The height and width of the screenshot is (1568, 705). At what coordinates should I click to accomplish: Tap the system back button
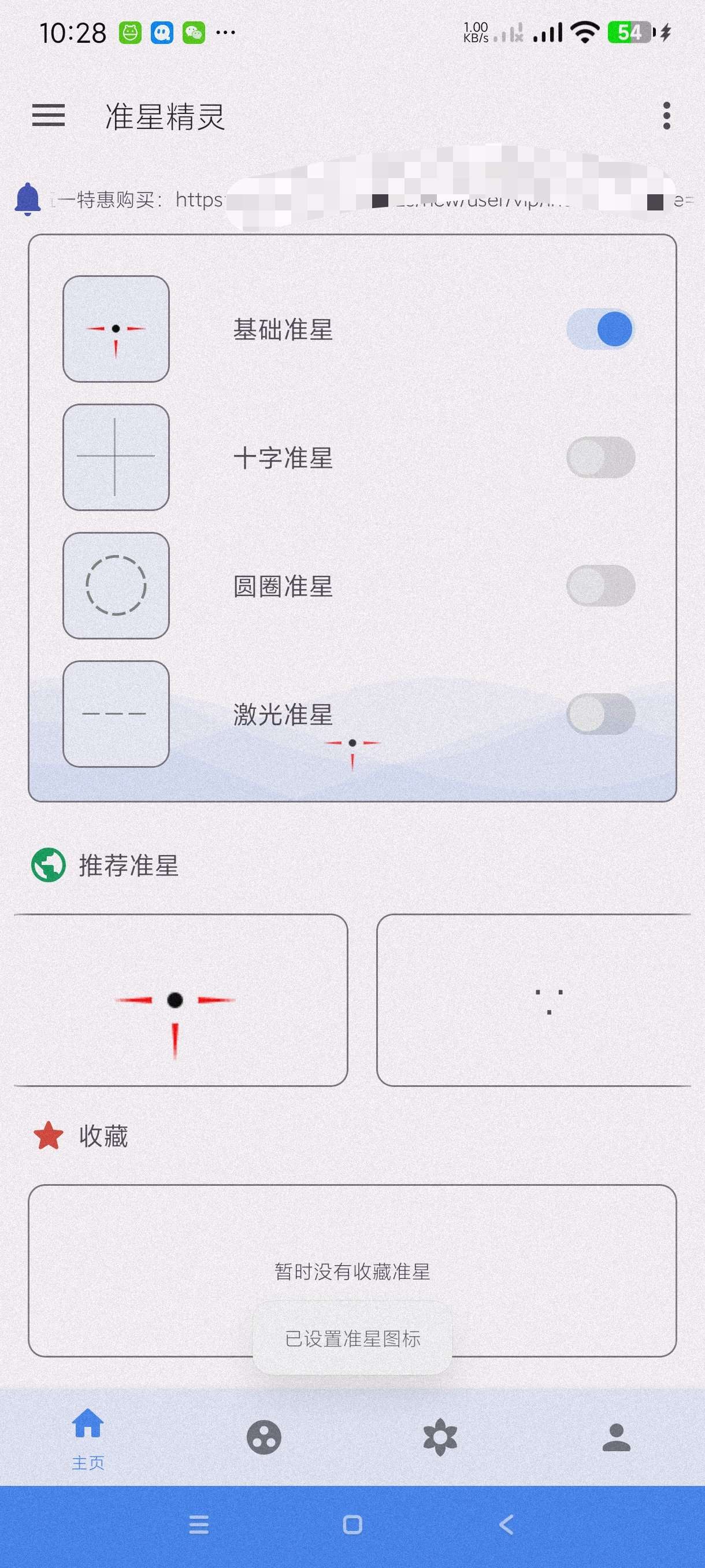pos(506,1525)
